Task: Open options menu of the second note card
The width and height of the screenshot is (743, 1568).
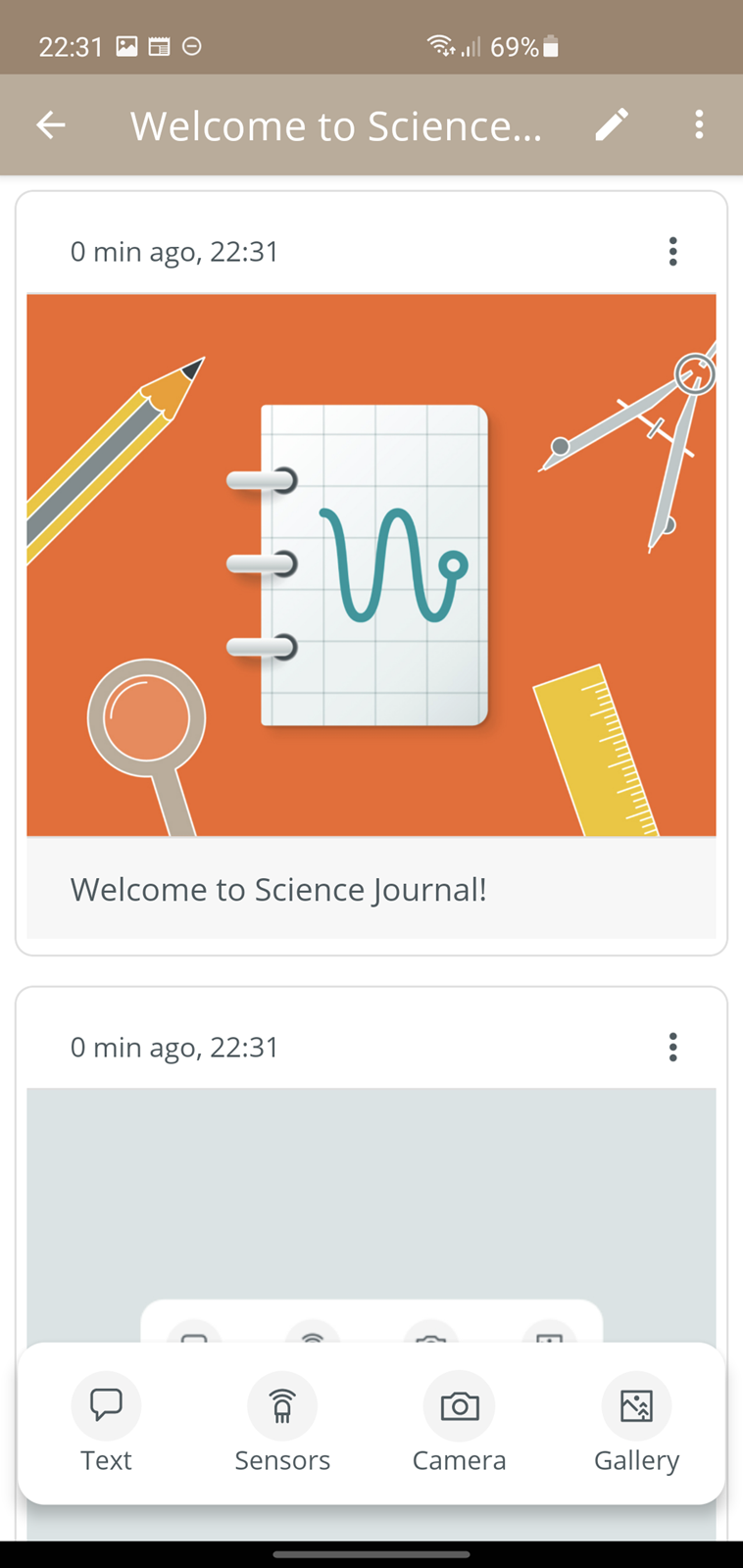Action: pos(672,1047)
